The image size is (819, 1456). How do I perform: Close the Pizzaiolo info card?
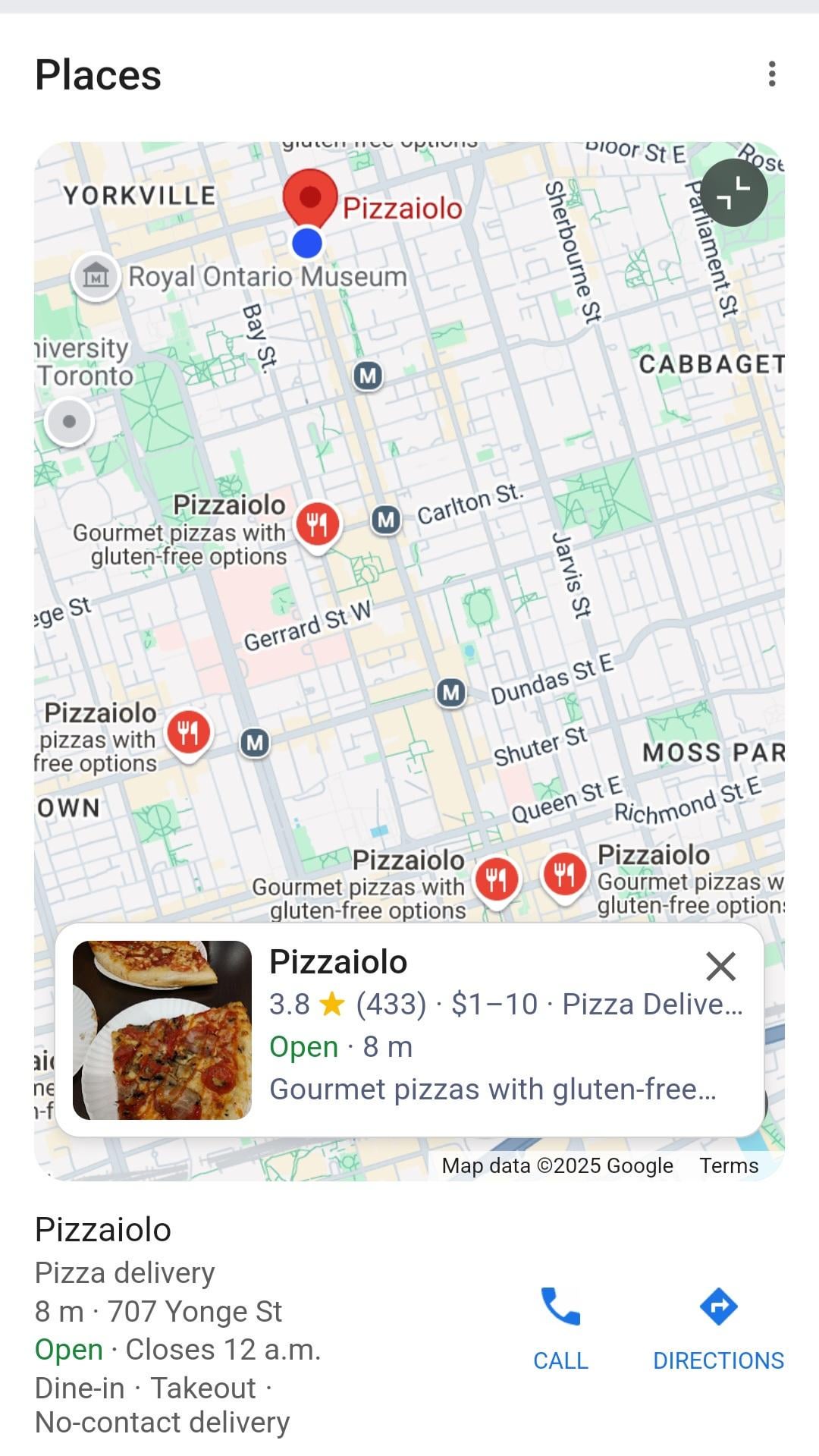(x=720, y=967)
